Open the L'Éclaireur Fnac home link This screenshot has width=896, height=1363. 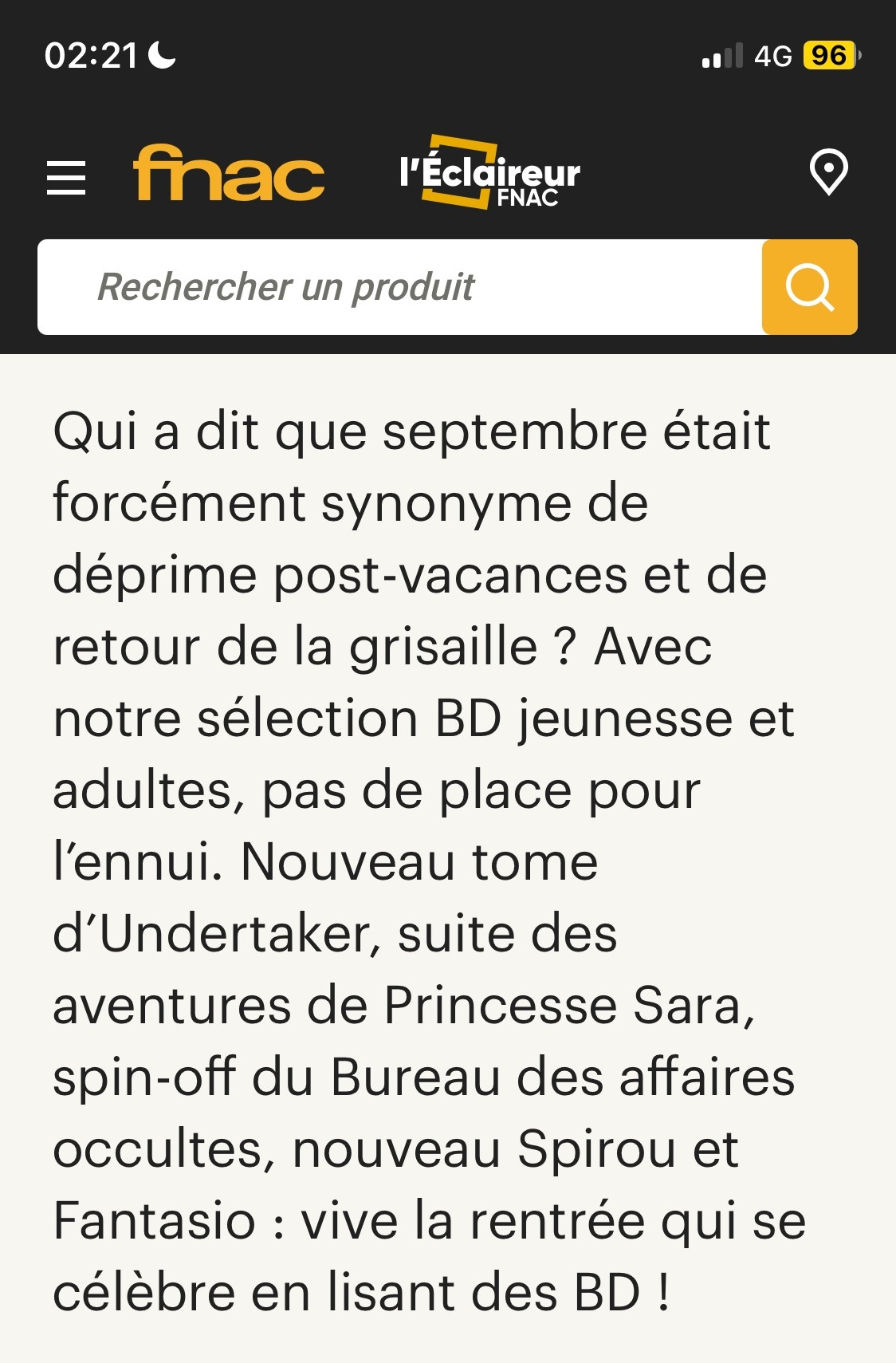(489, 173)
